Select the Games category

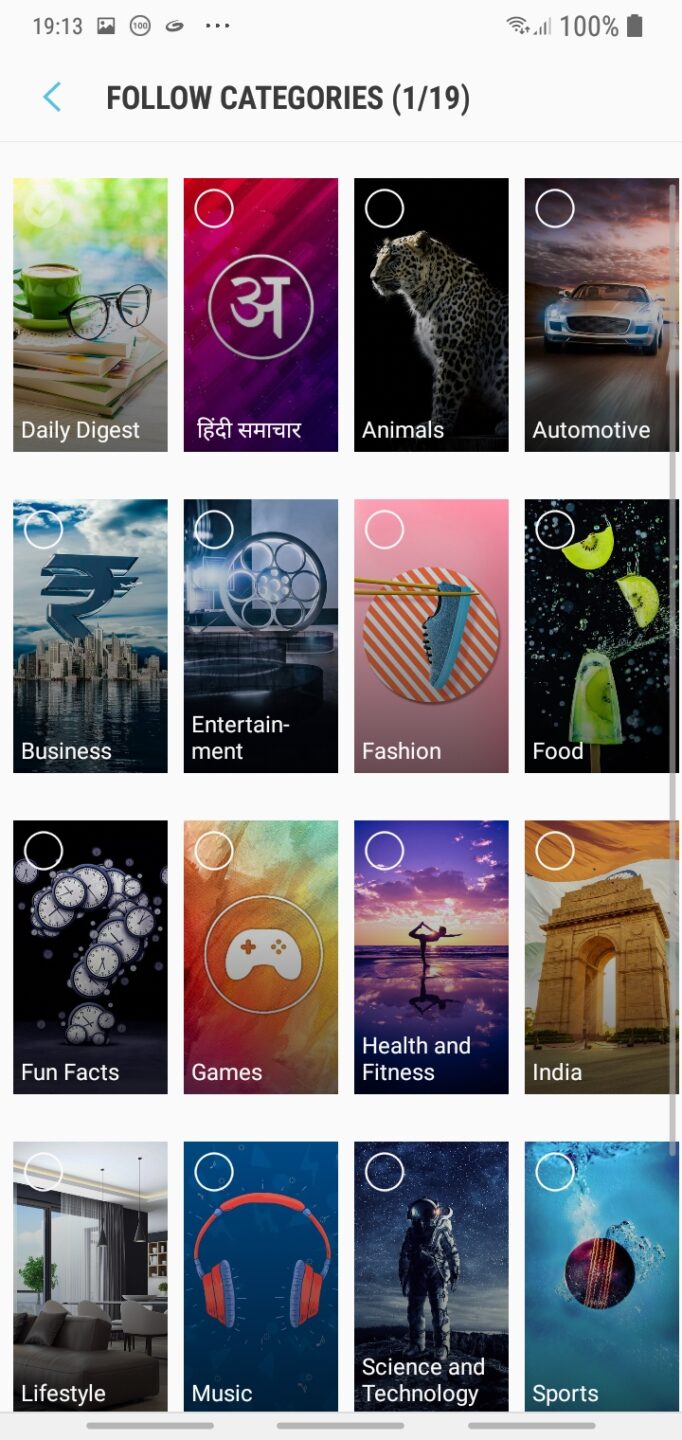click(x=260, y=957)
